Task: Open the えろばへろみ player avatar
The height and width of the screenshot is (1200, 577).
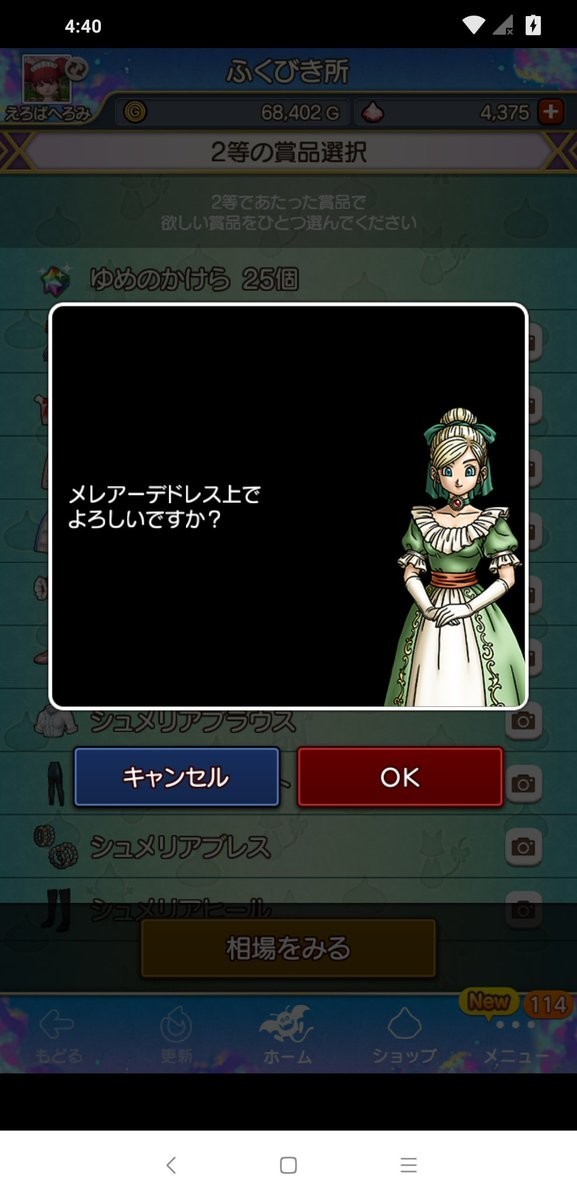Action: [46, 78]
